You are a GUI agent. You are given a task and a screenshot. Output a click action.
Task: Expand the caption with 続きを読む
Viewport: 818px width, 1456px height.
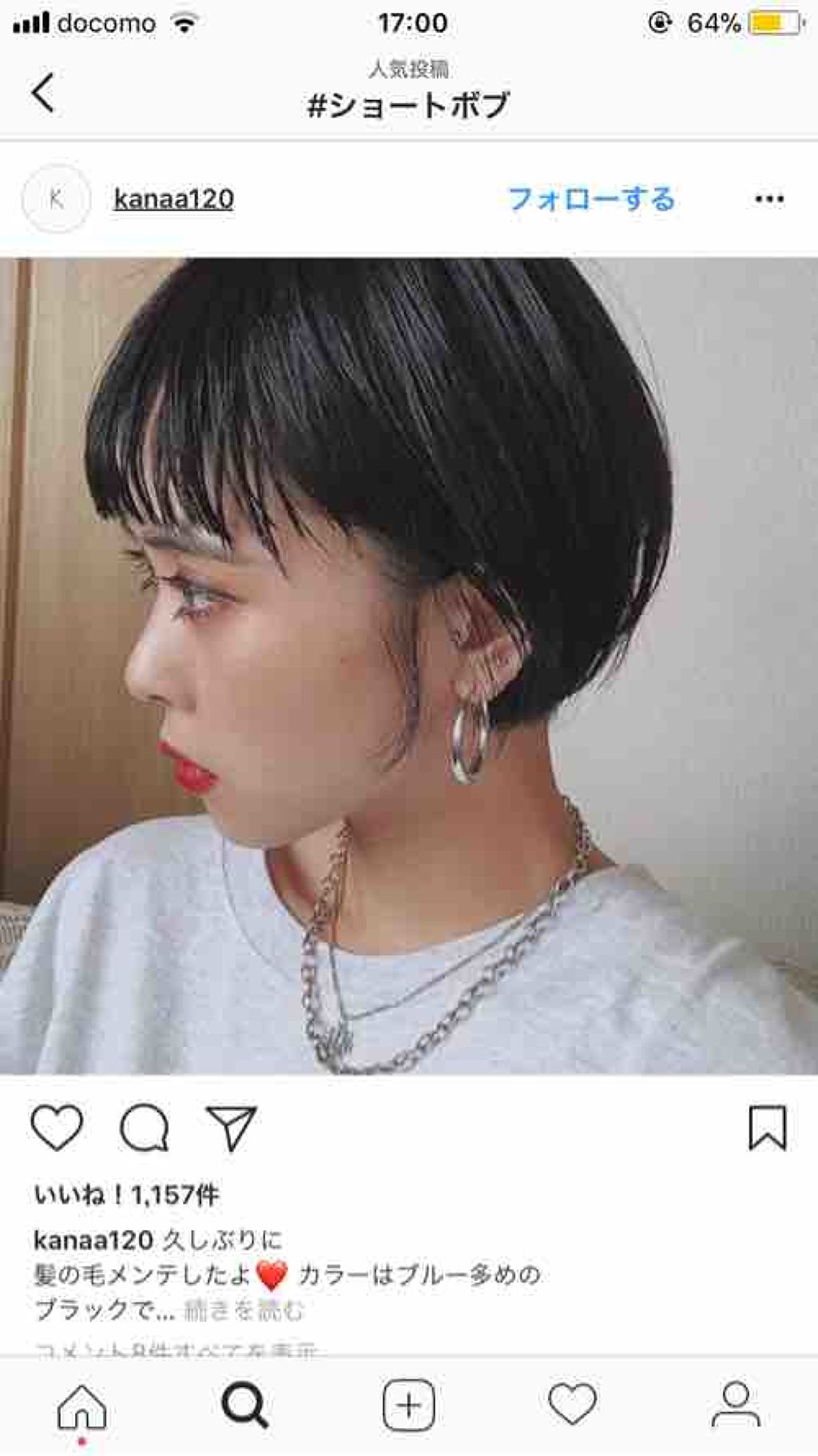244,1311
